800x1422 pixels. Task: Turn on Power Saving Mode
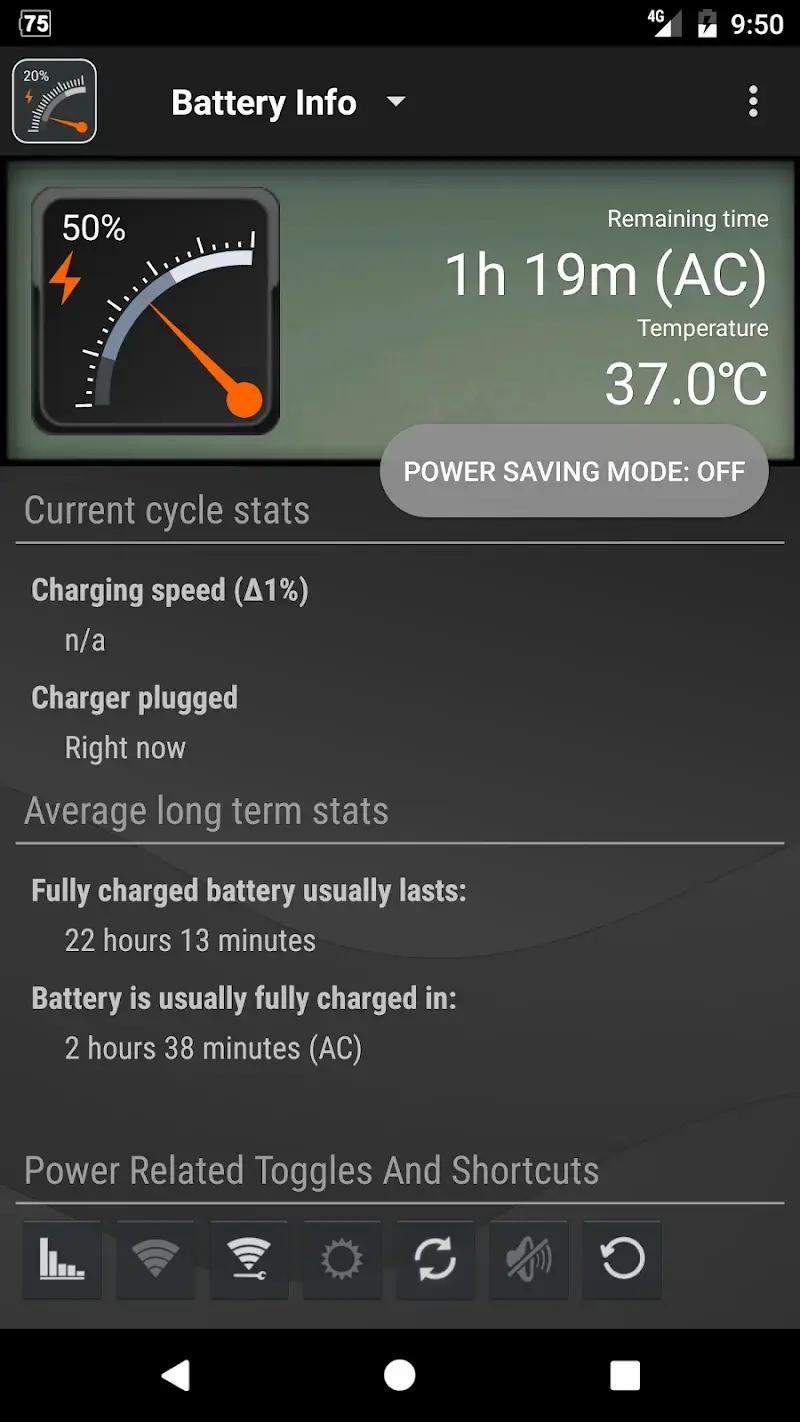pyautogui.click(x=573, y=470)
